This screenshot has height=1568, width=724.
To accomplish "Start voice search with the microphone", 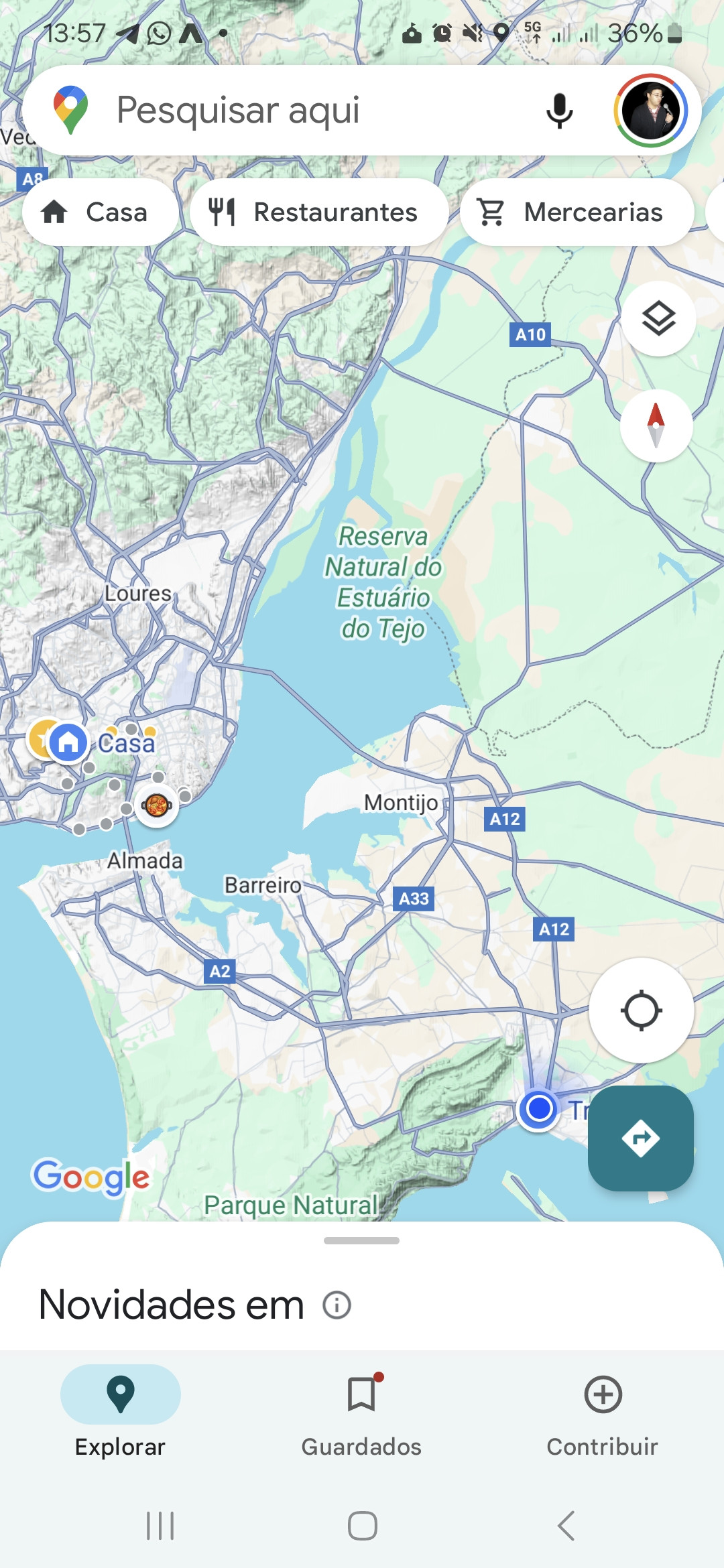I will coord(559,111).
